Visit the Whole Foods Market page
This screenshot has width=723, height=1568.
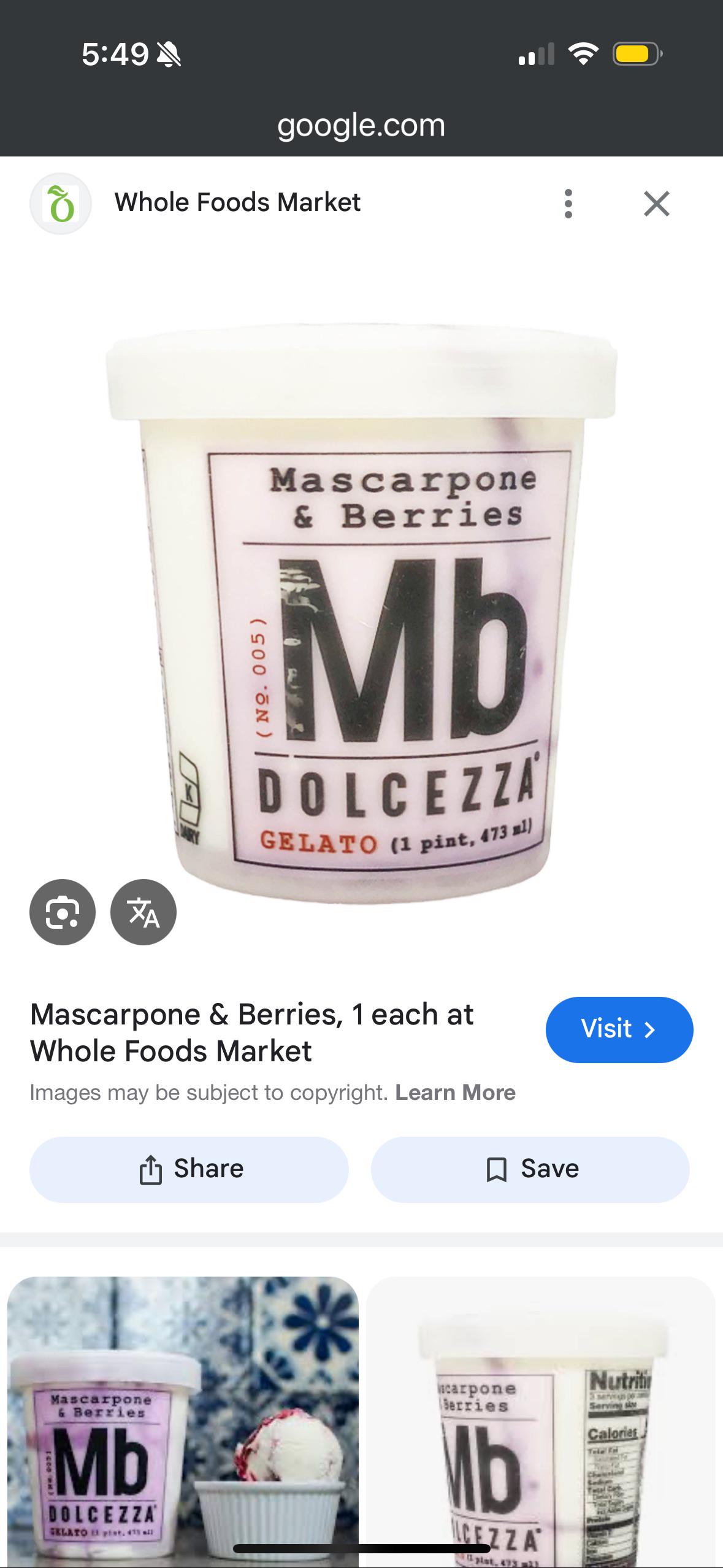[x=619, y=1030]
